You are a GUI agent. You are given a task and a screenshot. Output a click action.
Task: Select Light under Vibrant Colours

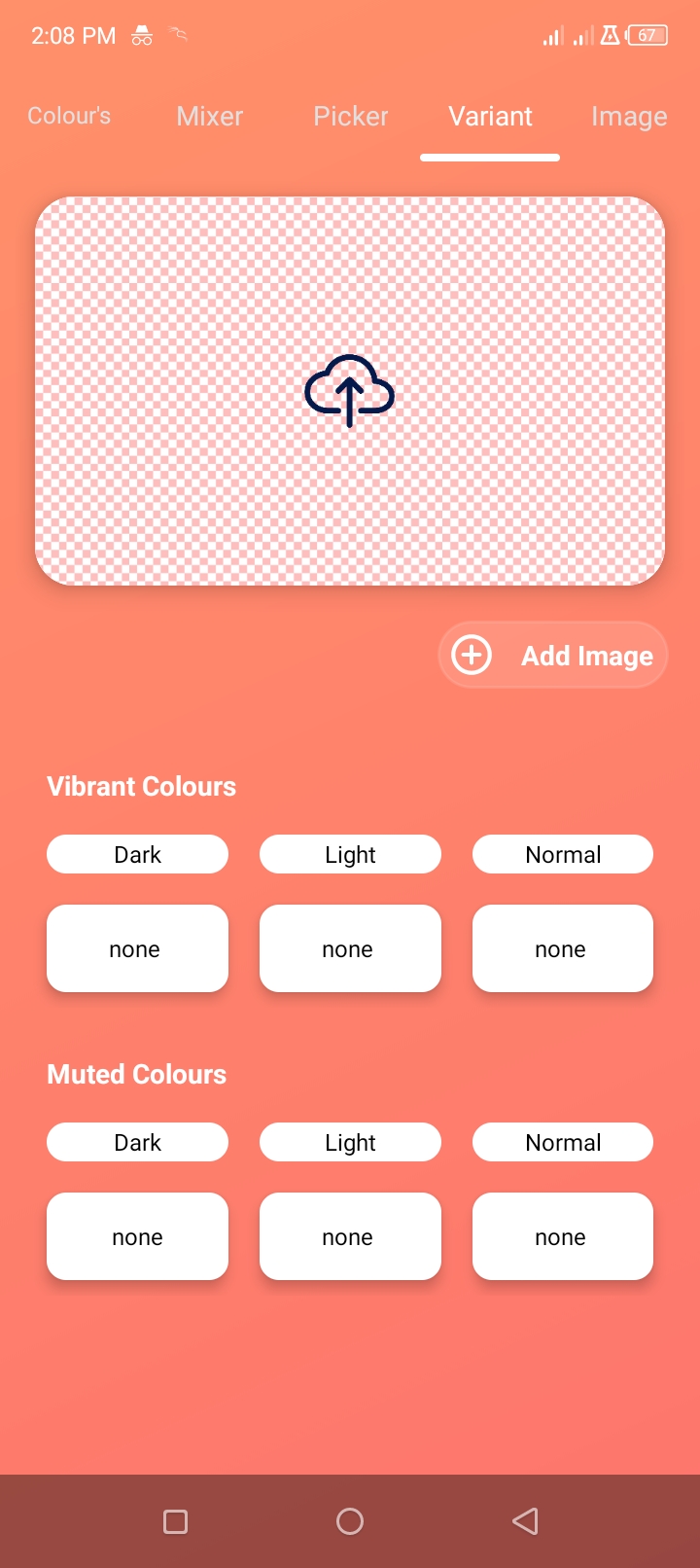(x=350, y=854)
